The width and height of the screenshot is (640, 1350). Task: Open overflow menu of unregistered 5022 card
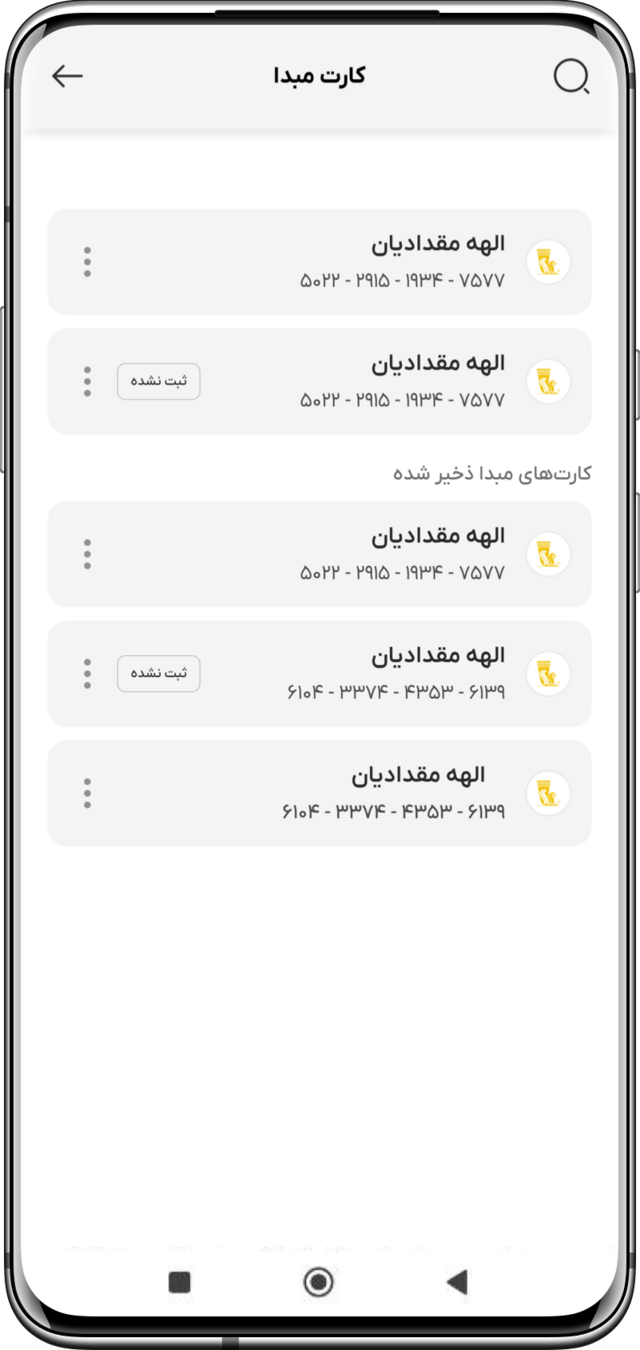[87, 382]
